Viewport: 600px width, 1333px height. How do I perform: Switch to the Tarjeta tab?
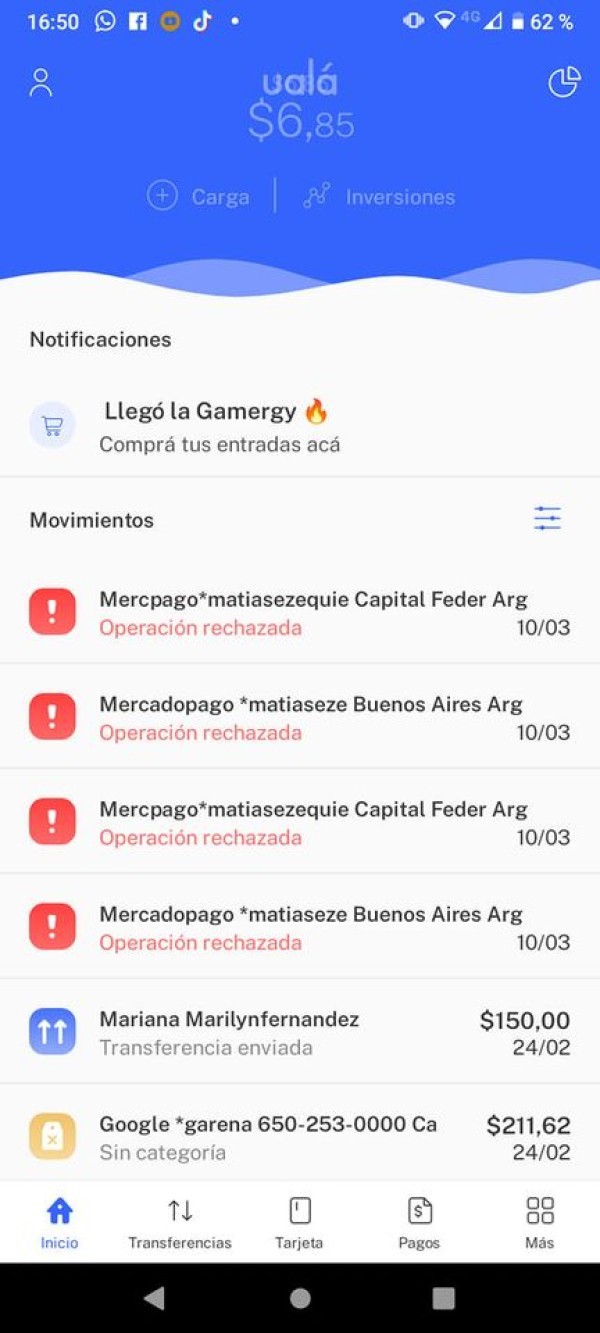tap(299, 1223)
